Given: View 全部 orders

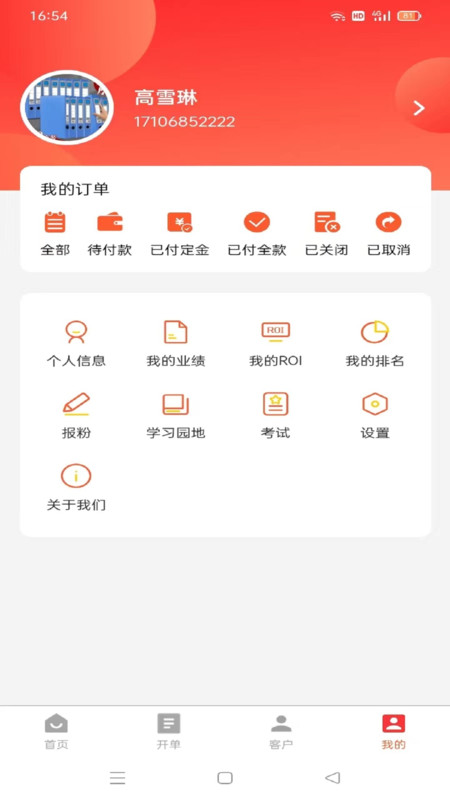Looking at the screenshot, I should point(55,234).
